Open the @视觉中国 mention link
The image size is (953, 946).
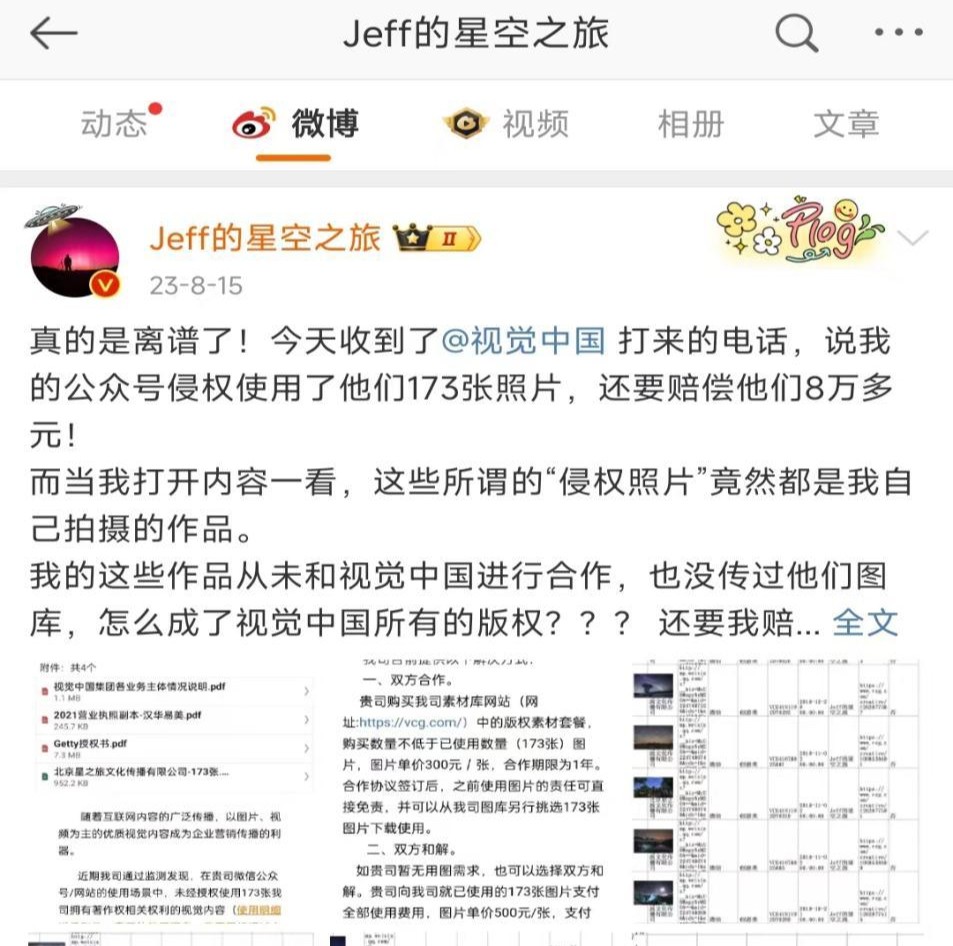coord(524,341)
